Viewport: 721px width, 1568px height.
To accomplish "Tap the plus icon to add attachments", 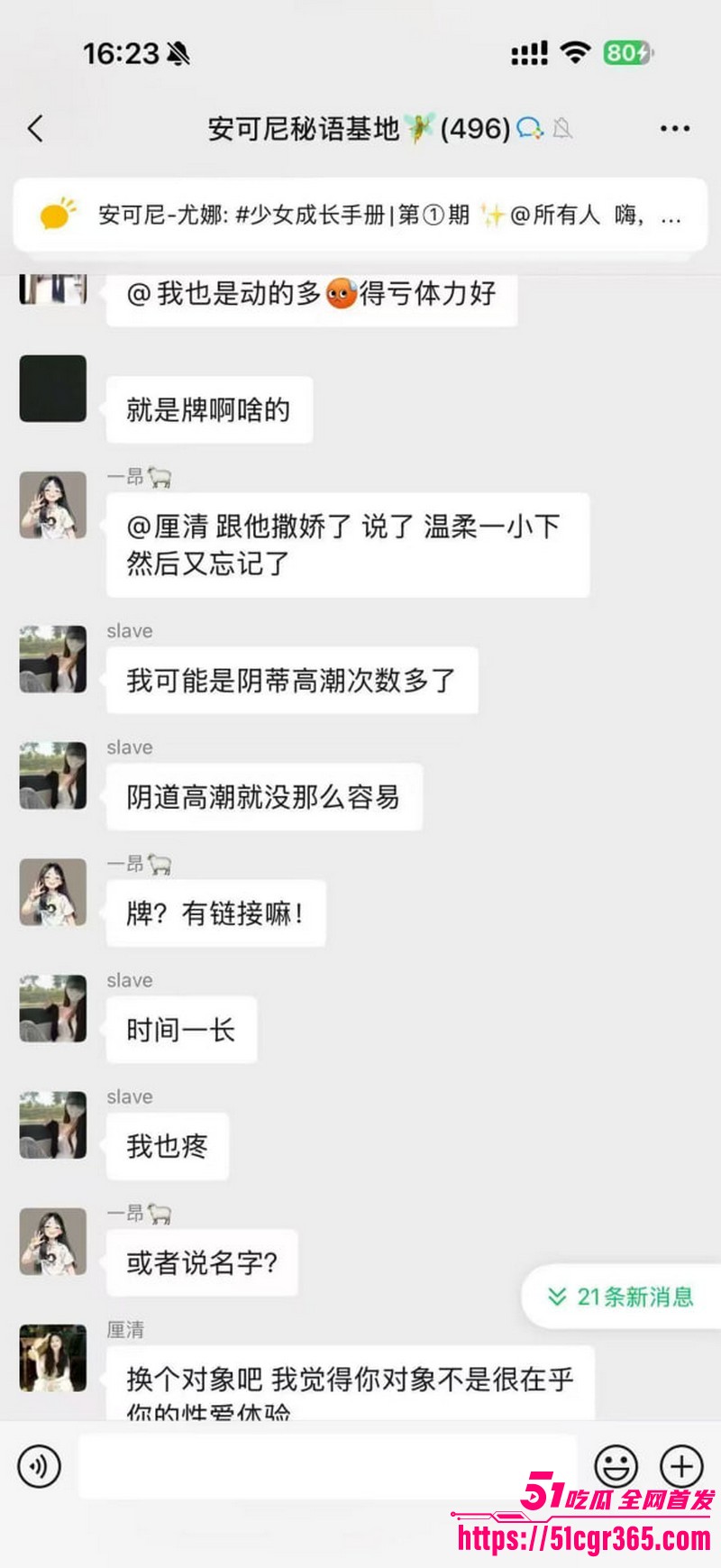I will pyautogui.click(x=680, y=1463).
